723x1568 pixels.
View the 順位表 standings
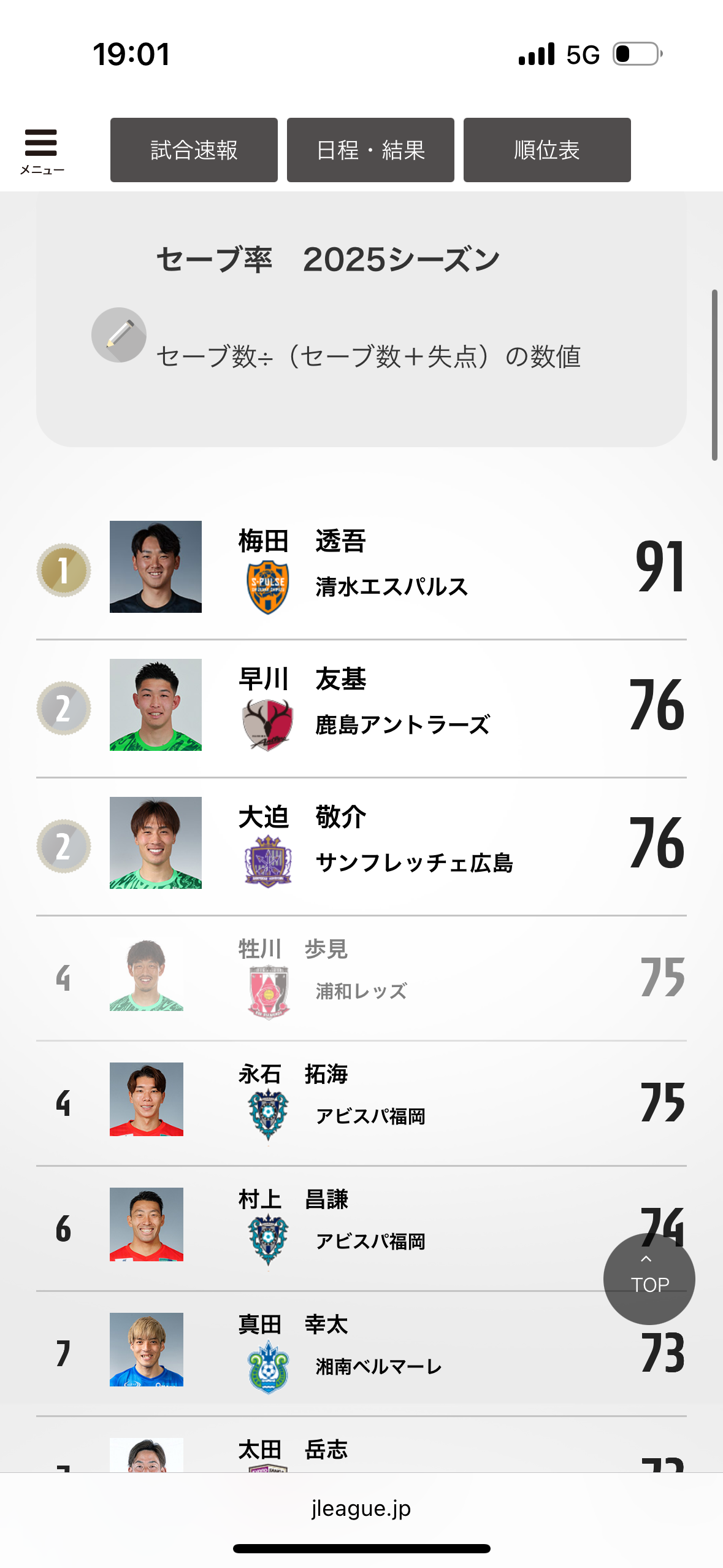click(x=546, y=150)
